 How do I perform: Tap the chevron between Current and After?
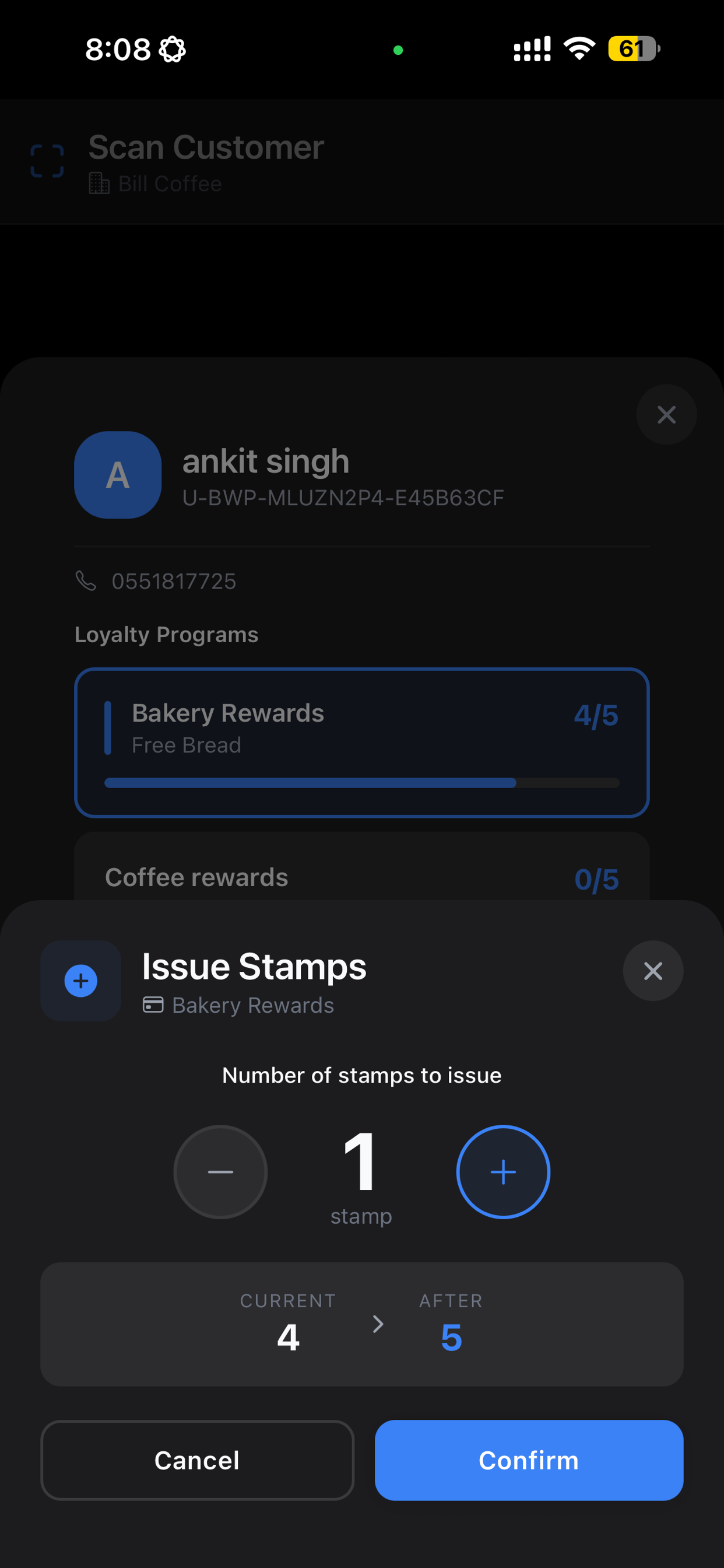378,1324
